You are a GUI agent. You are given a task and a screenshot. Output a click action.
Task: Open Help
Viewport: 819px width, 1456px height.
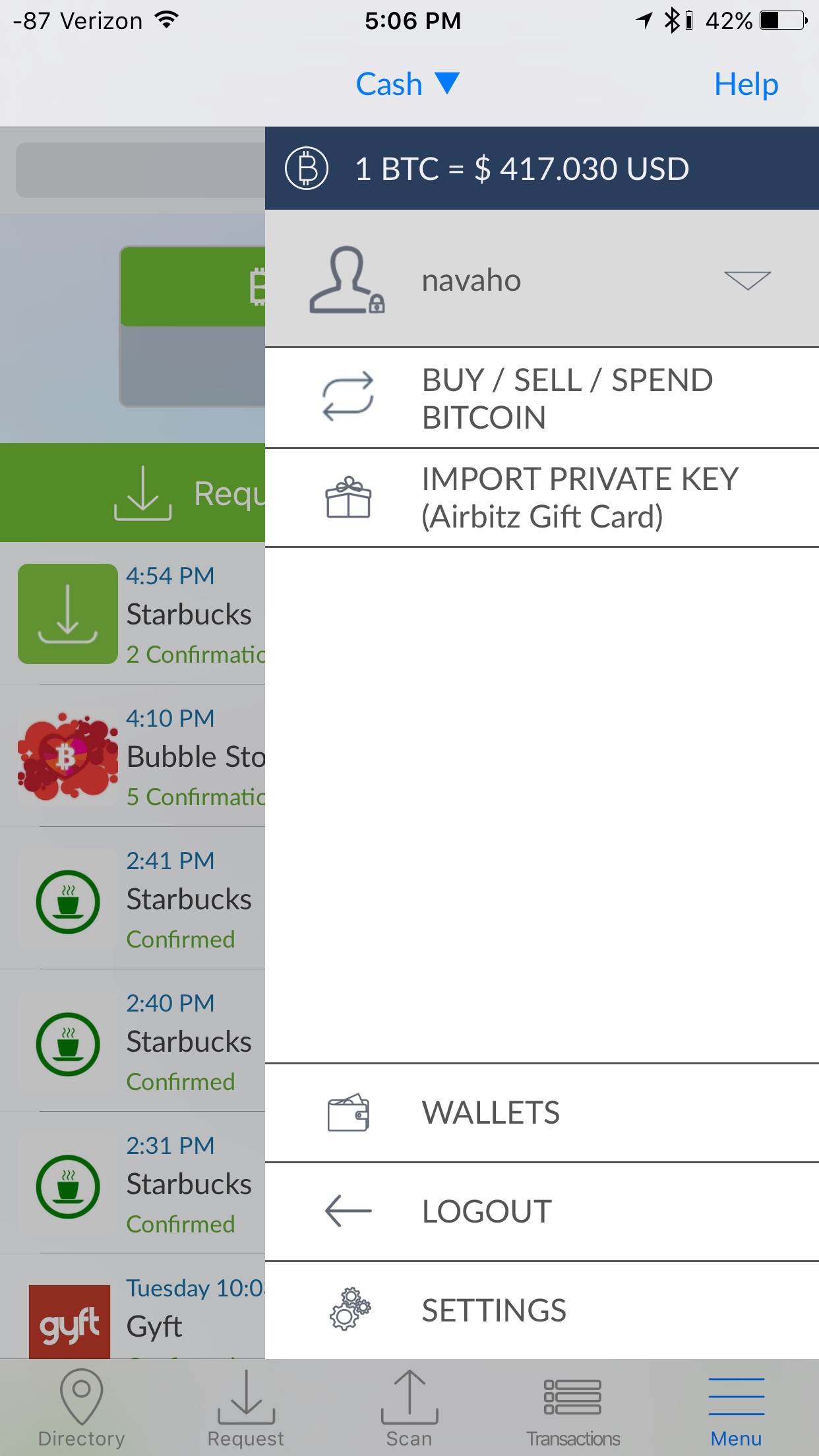point(746,84)
